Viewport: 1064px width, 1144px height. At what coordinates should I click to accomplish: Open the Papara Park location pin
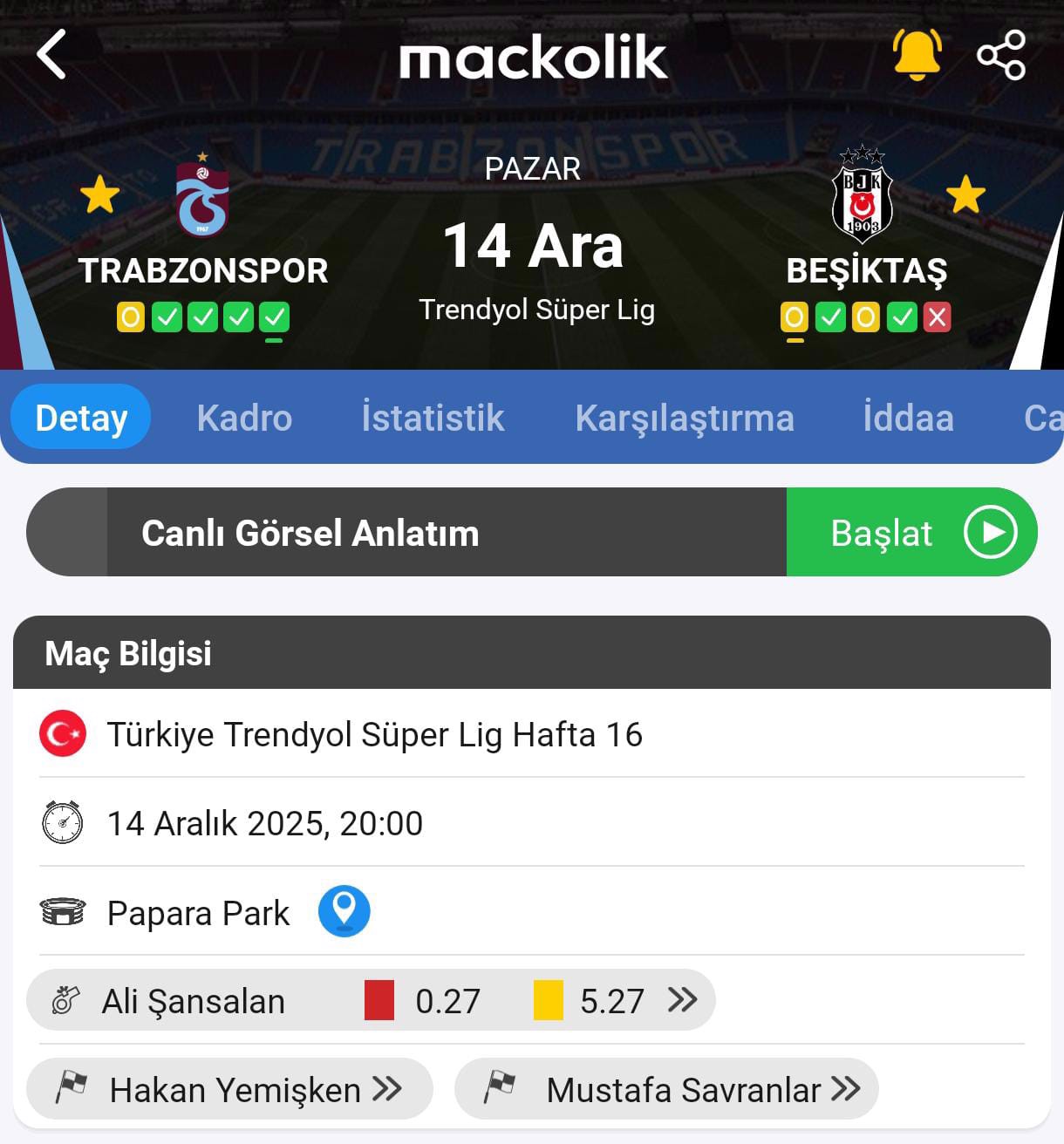[344, 911]
